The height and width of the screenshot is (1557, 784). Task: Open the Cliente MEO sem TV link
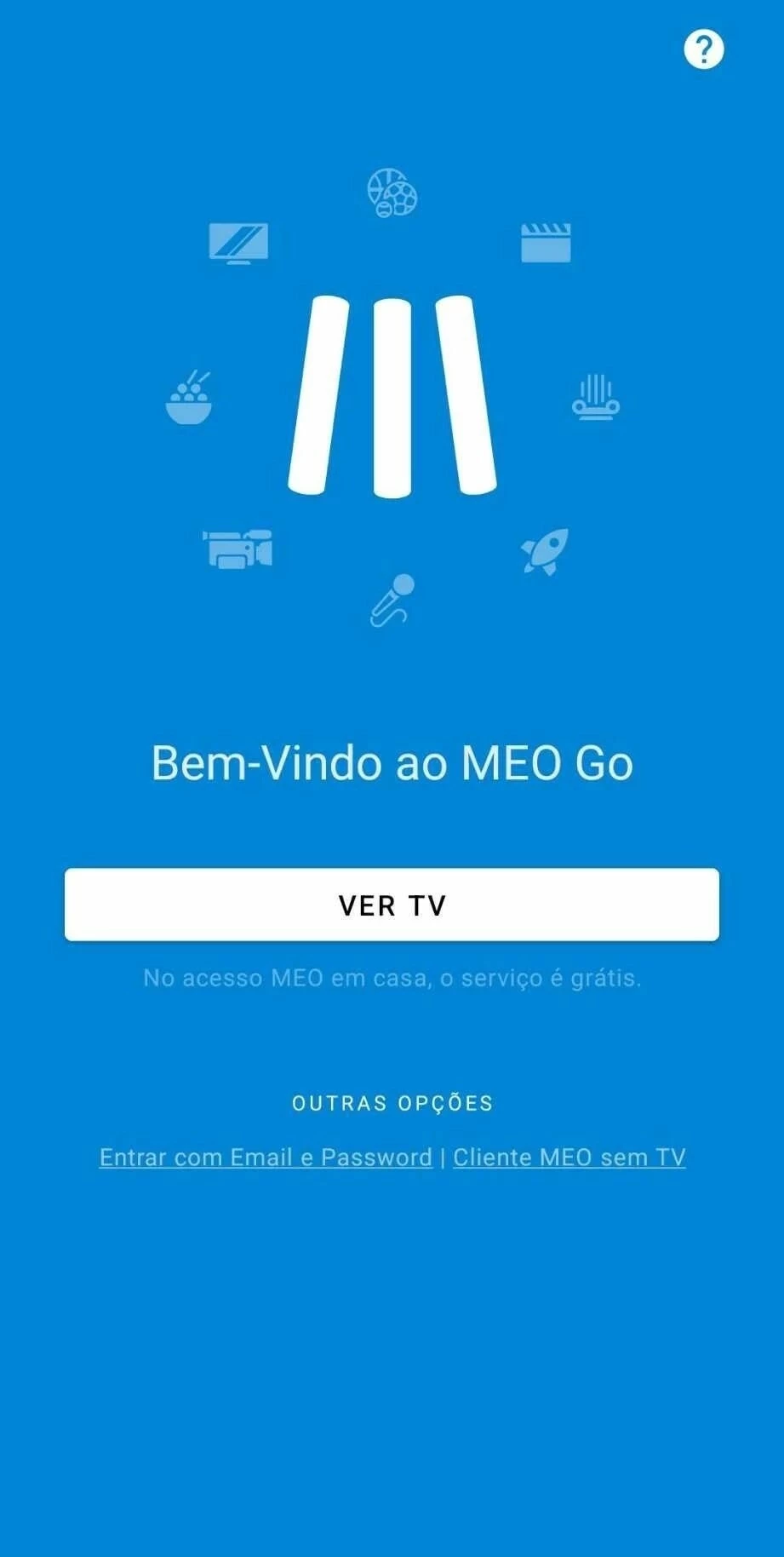(569, 1157)
